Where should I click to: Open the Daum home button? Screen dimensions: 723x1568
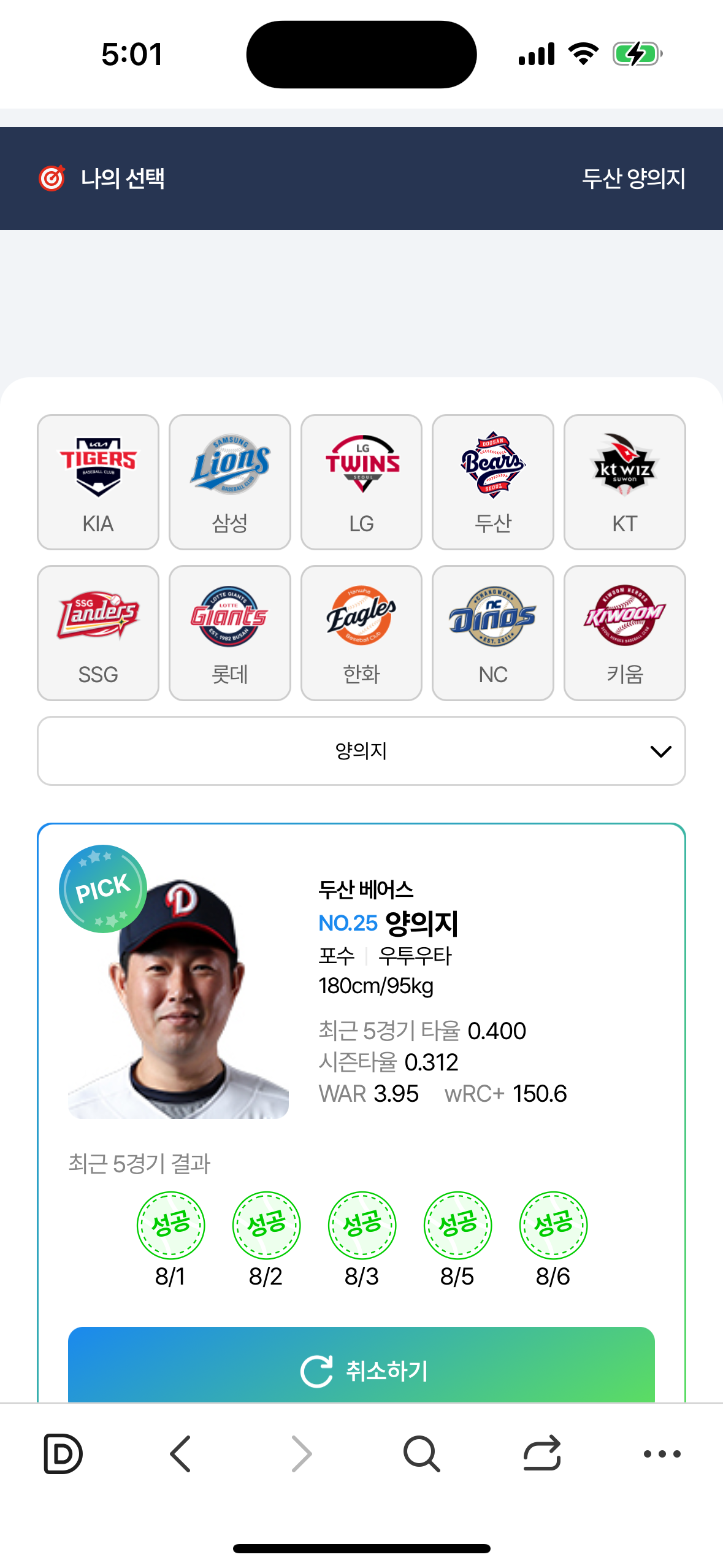(x=63, y=1454)
